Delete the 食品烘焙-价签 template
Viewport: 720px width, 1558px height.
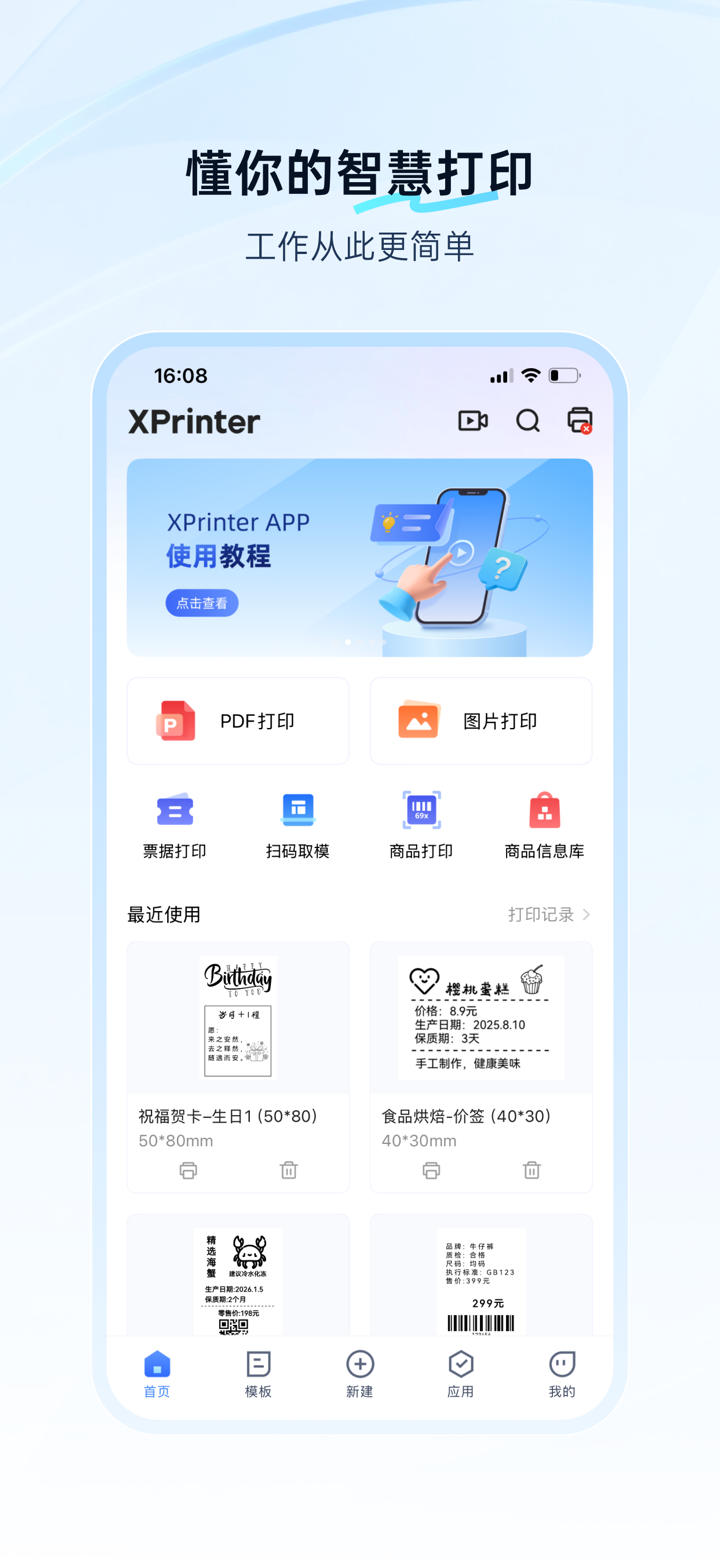click(x=531, y=1169)
